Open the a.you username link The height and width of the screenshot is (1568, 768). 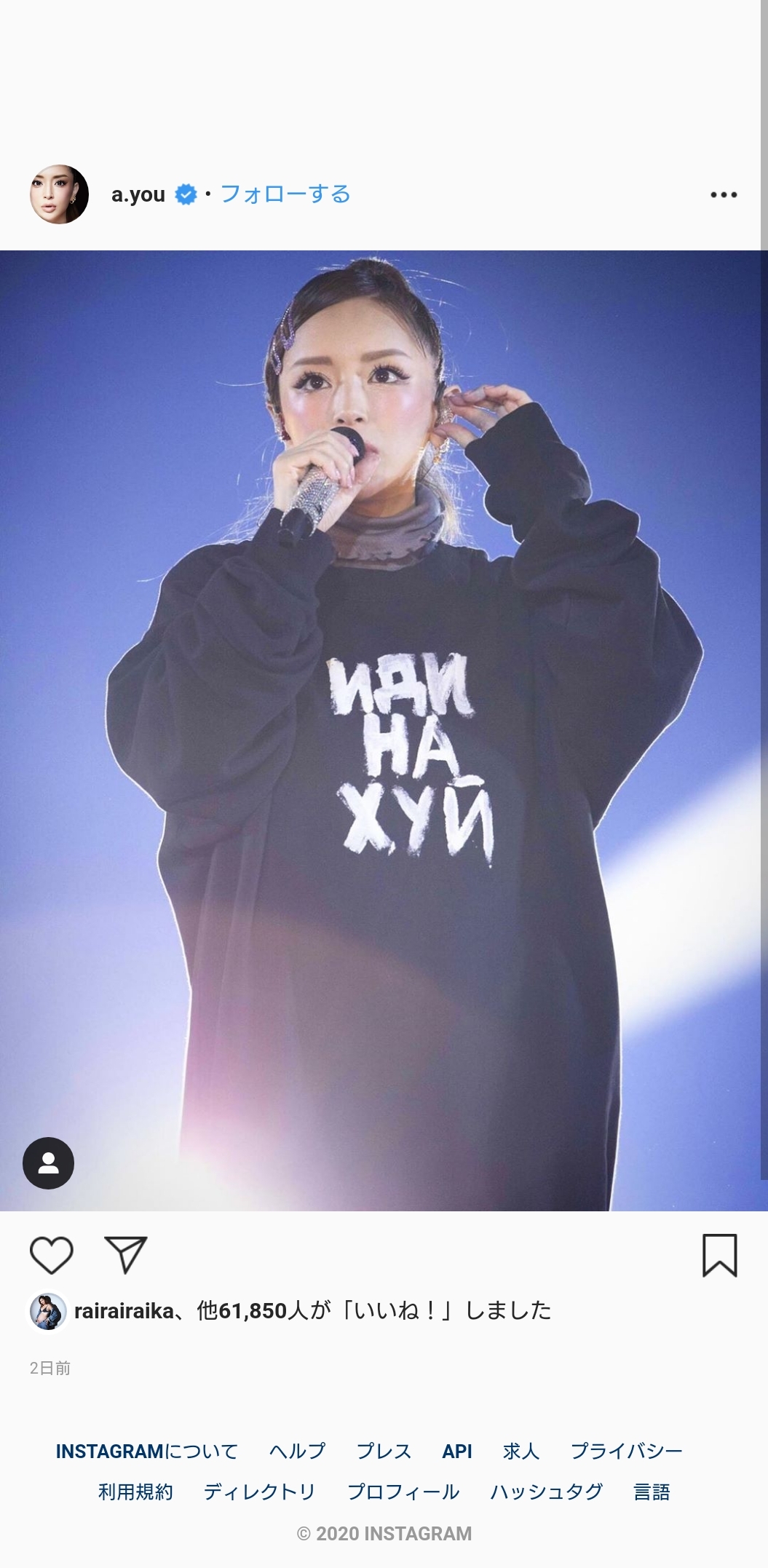tap(138, 194)
